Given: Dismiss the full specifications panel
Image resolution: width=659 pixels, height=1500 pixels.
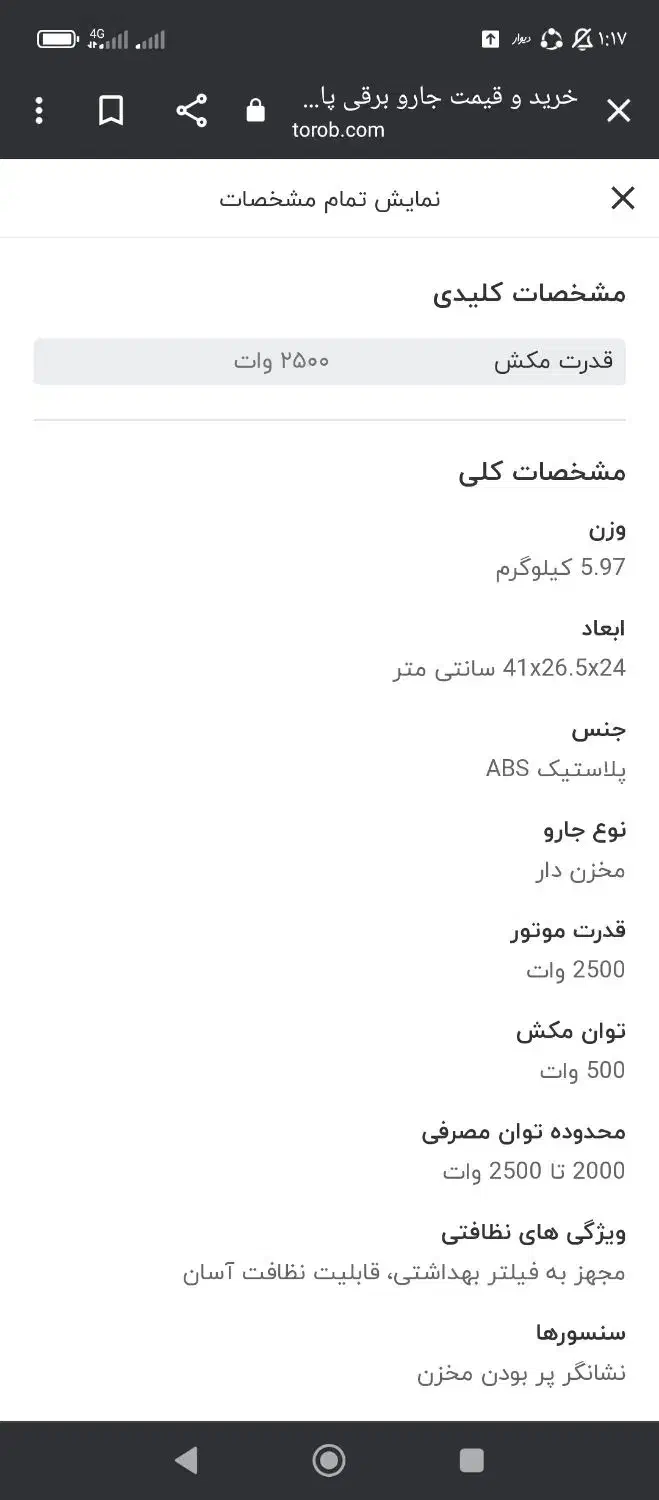Looking at the screenshot, I should pyautogui.click(x=622, y=198).
